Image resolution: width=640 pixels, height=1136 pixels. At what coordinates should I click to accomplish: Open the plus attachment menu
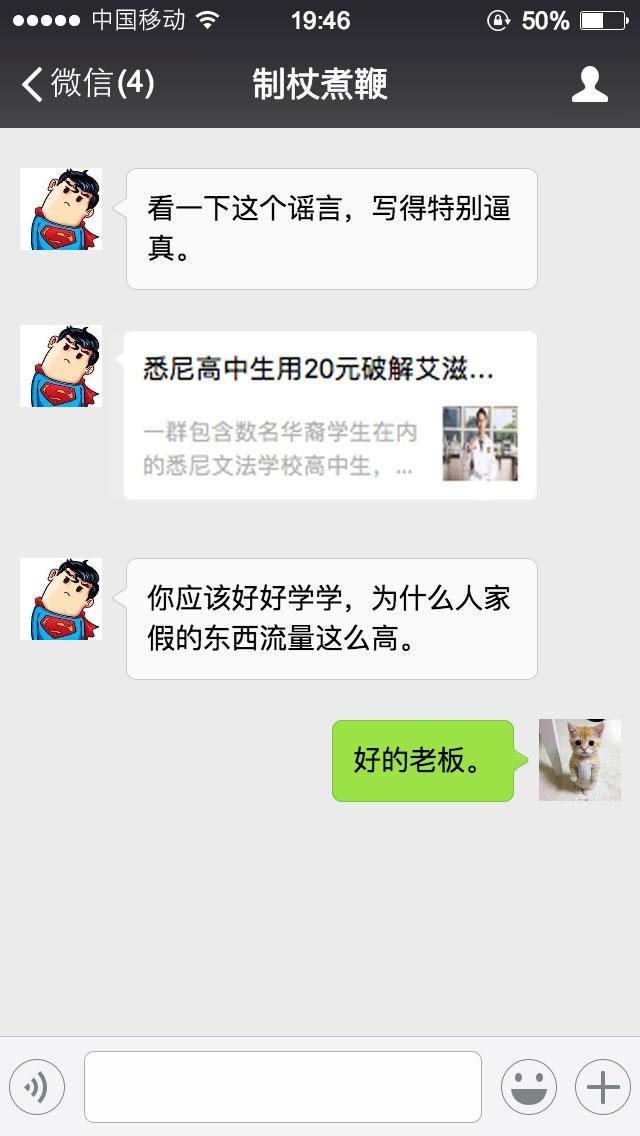pos(603,1087)
